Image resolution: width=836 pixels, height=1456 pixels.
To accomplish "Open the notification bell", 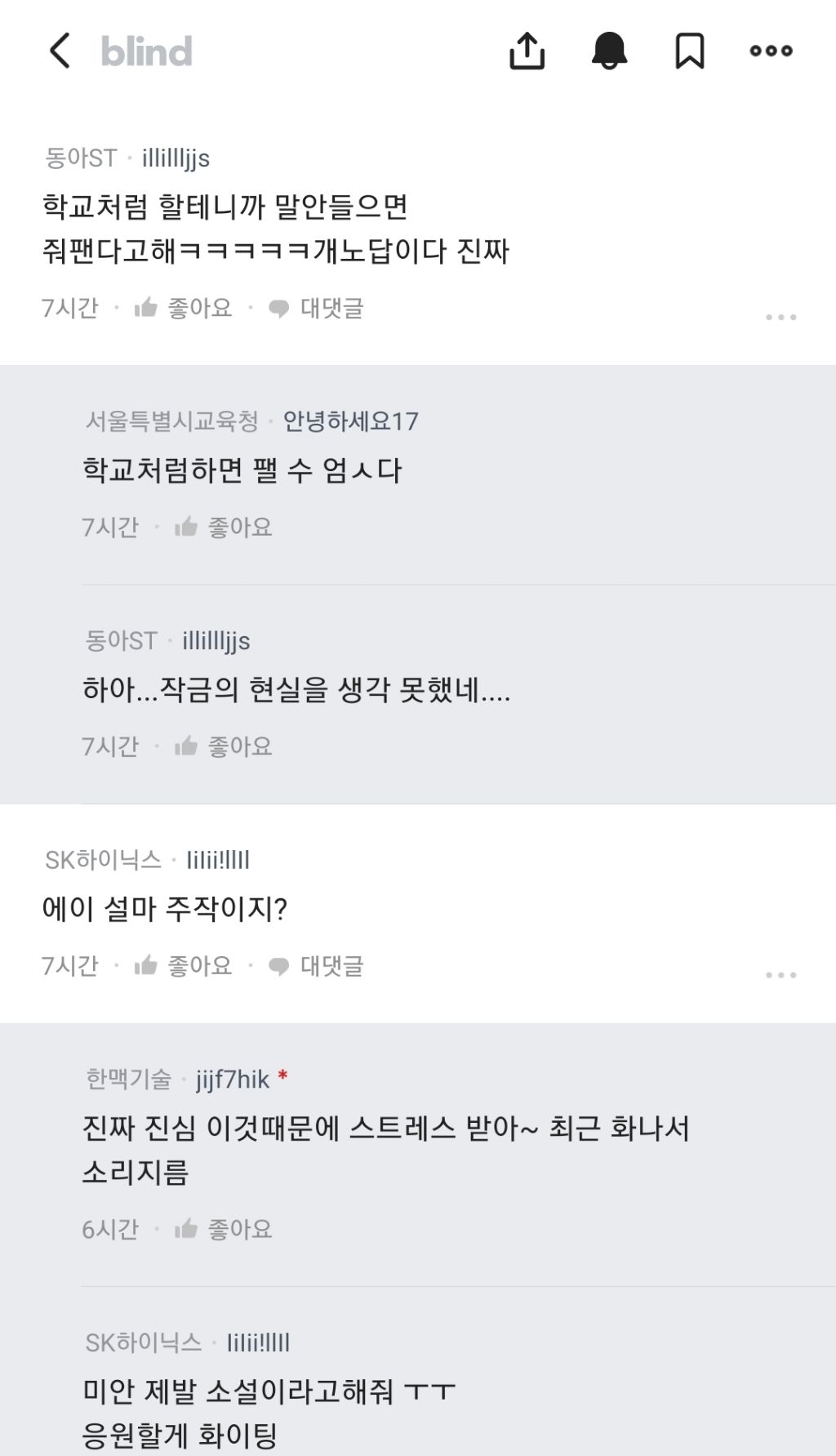I will [x=609, y=50].
